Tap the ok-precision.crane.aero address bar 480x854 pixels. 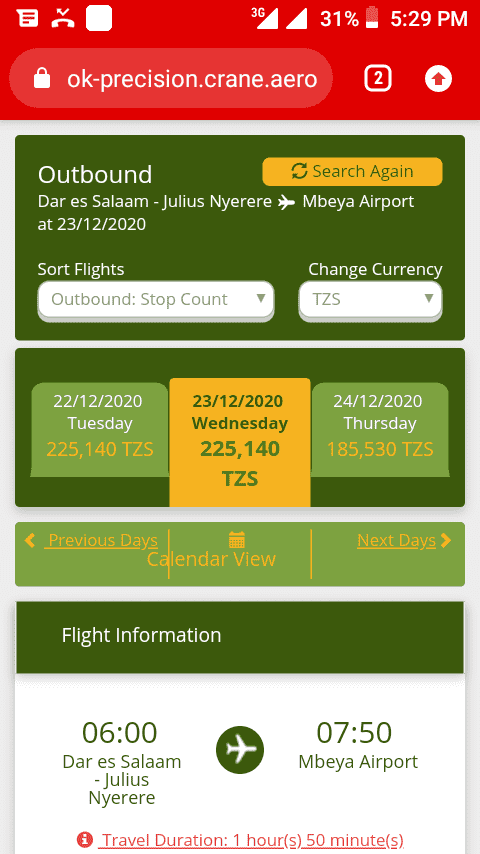pyautogui.click(x=171, y=79)
